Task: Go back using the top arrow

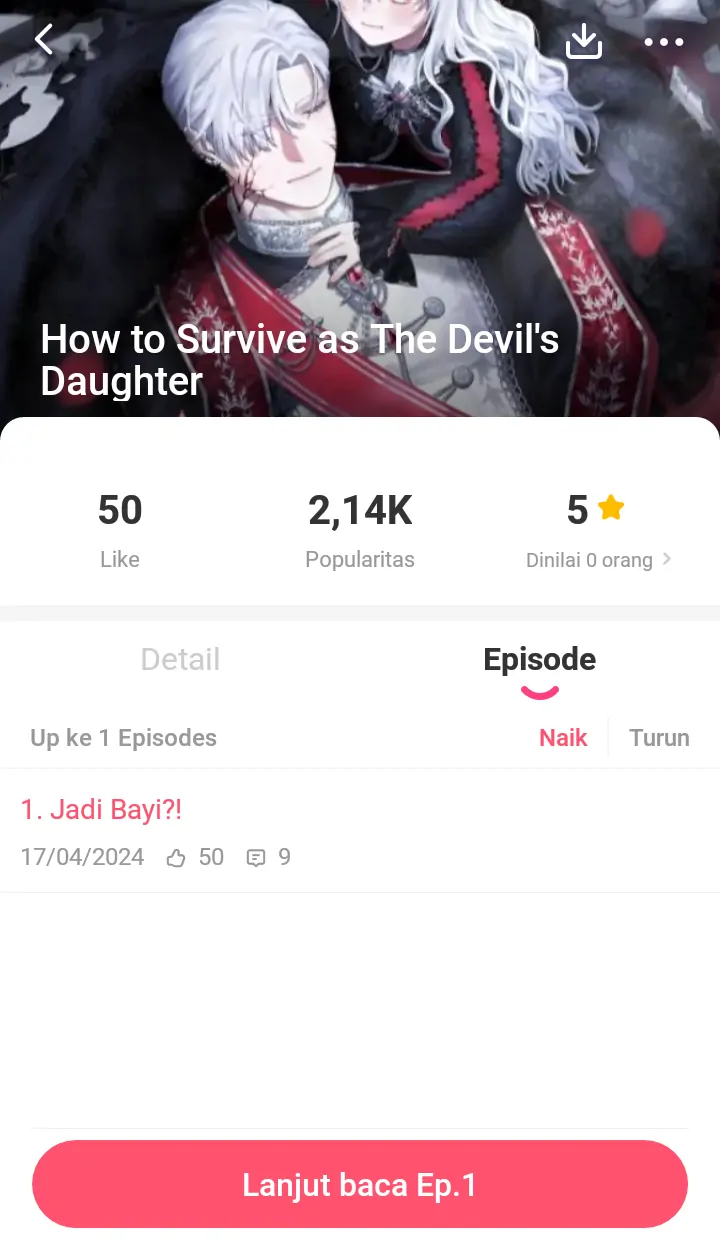Action: pyautogui.click(x=44, y=40)
